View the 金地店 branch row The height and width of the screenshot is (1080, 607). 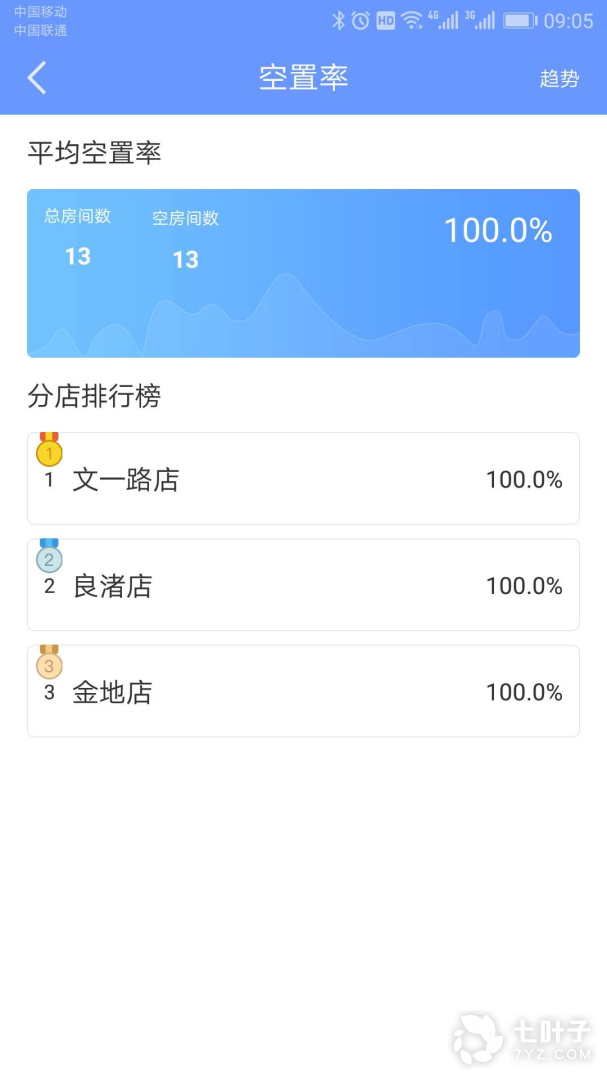303,691
